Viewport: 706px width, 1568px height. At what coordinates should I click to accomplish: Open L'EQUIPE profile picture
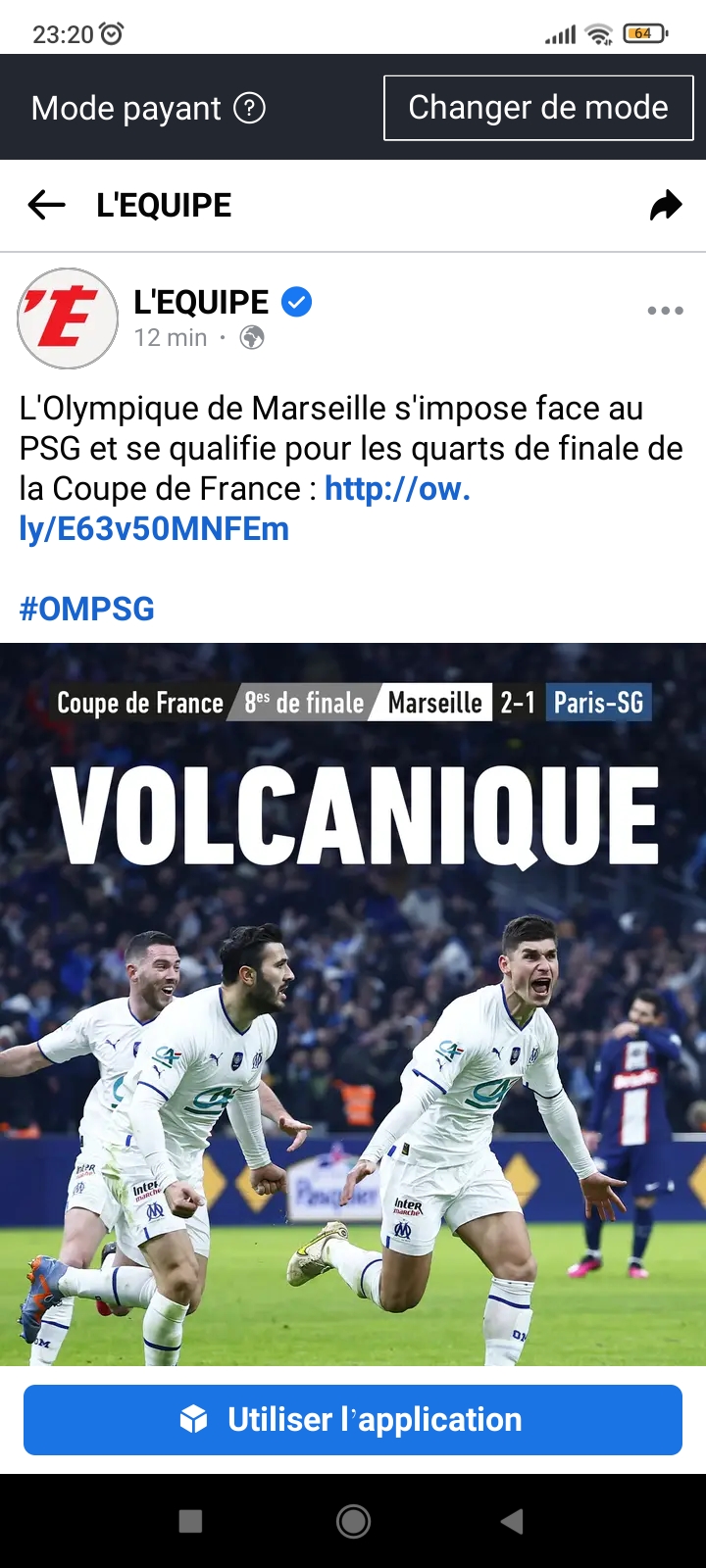tap(68, 318)
